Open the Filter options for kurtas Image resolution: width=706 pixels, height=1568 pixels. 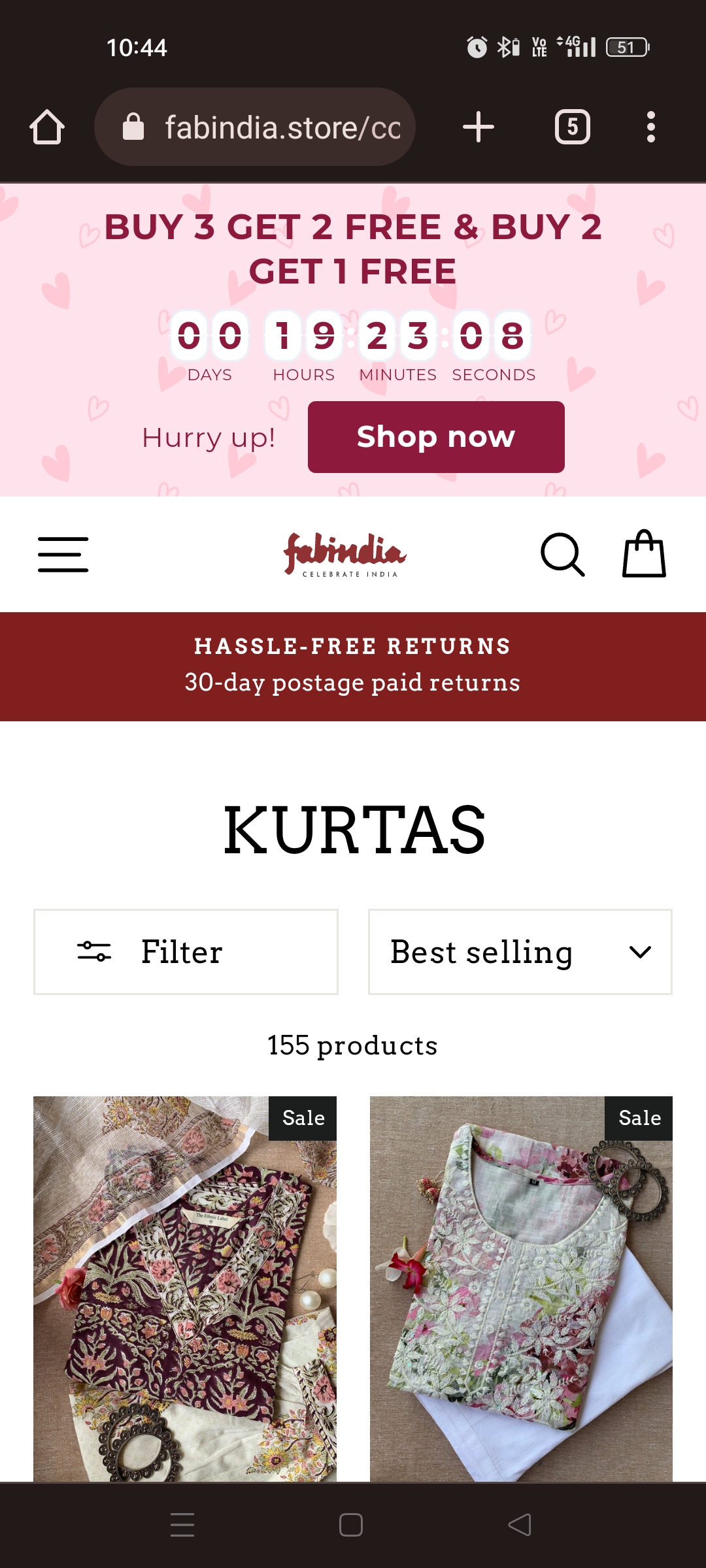click(x=186, y=952)
